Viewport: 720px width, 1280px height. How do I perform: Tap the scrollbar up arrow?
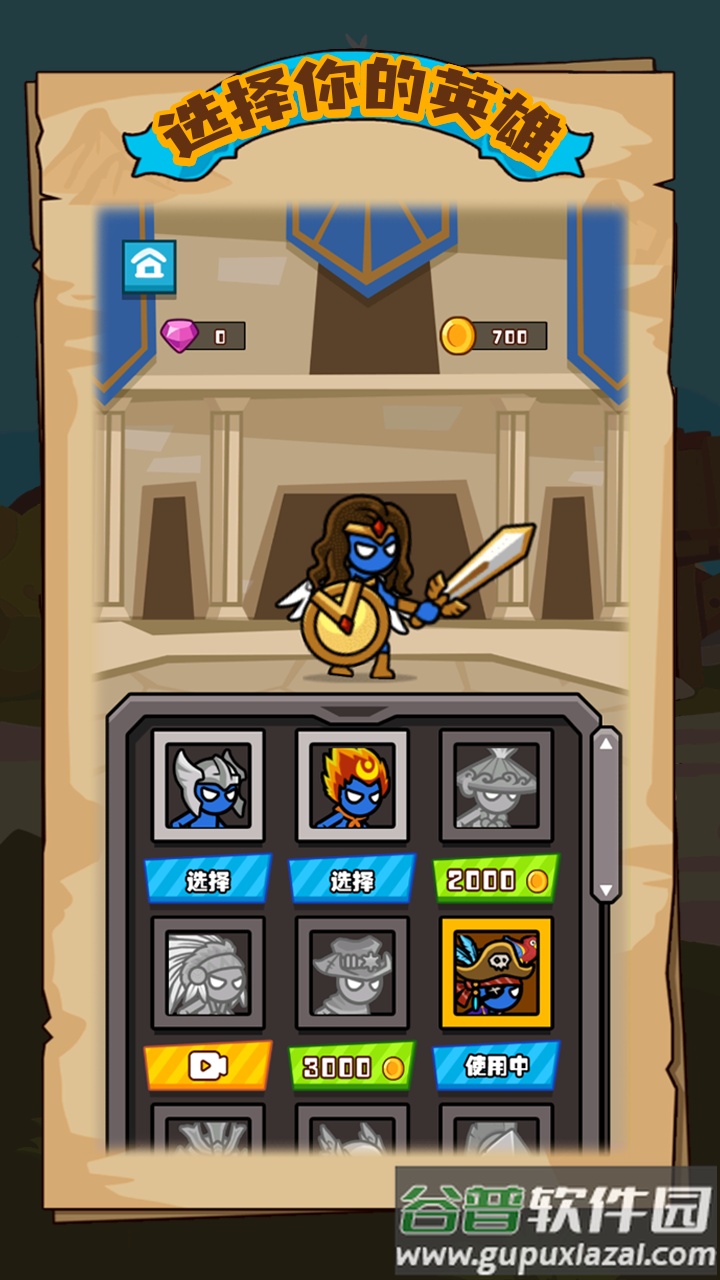pos(606,743)
